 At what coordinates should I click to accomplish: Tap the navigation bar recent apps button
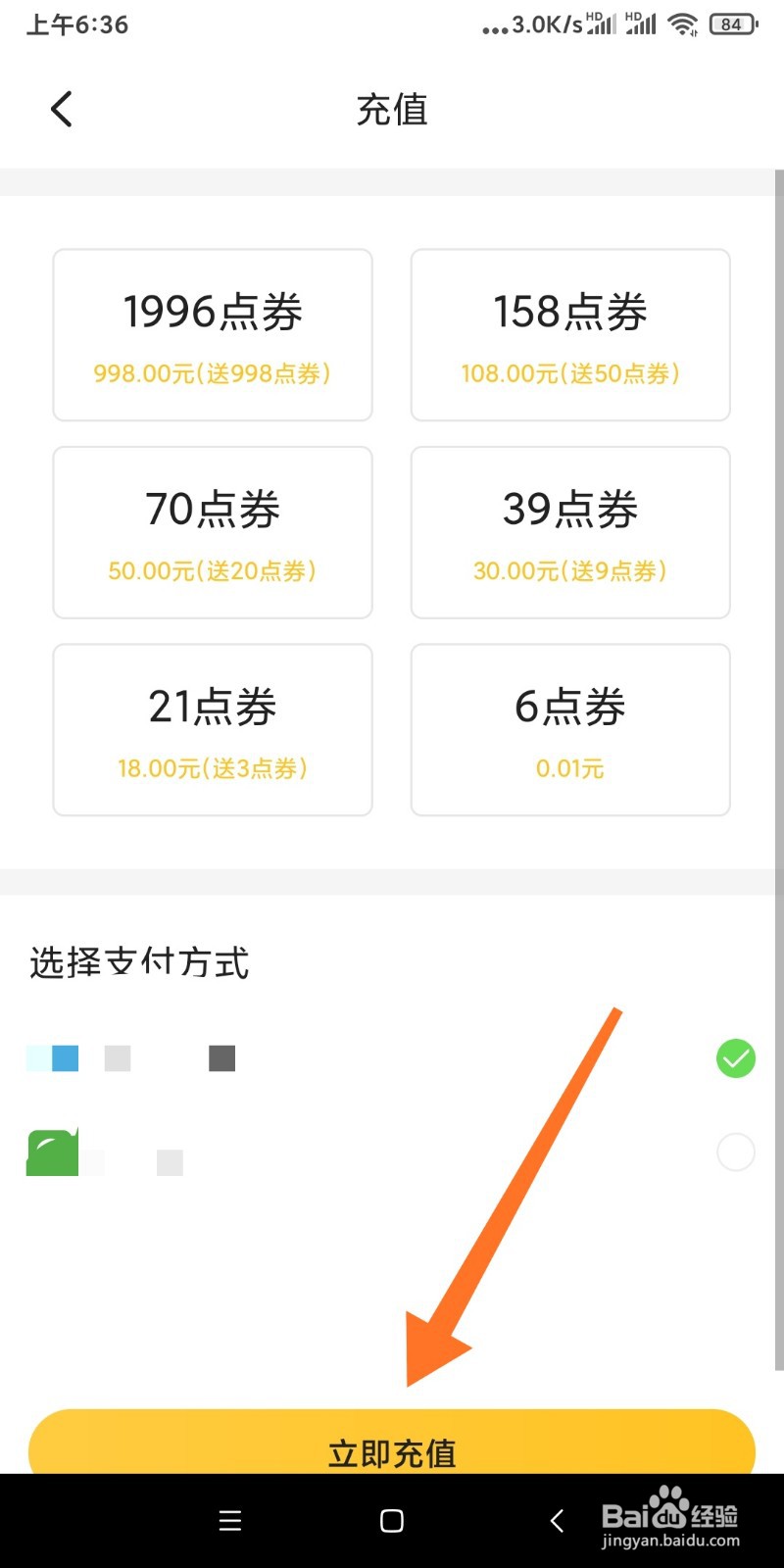point(229,1521)
